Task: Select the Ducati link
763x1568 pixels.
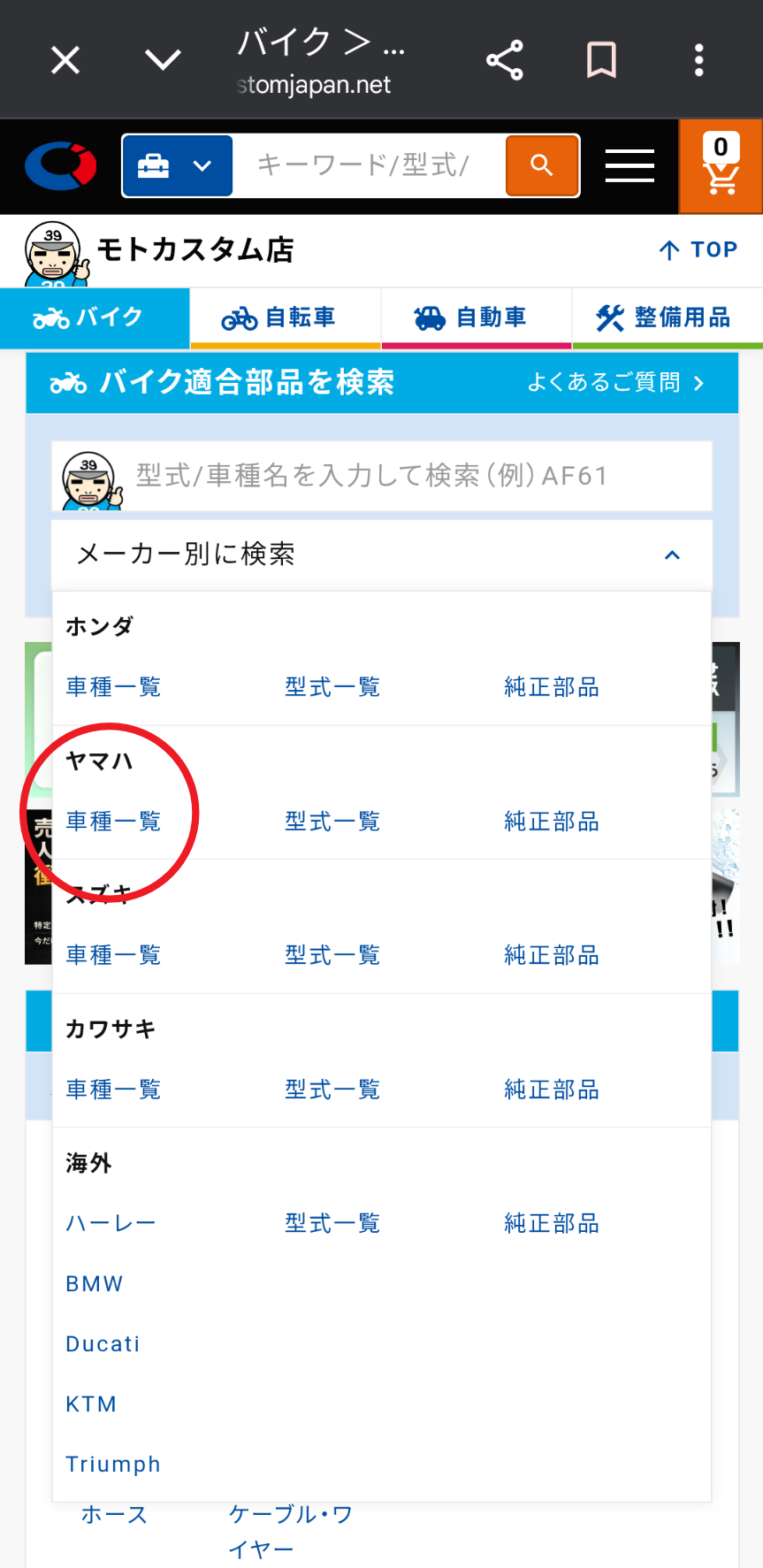Action: [103, 1344]
